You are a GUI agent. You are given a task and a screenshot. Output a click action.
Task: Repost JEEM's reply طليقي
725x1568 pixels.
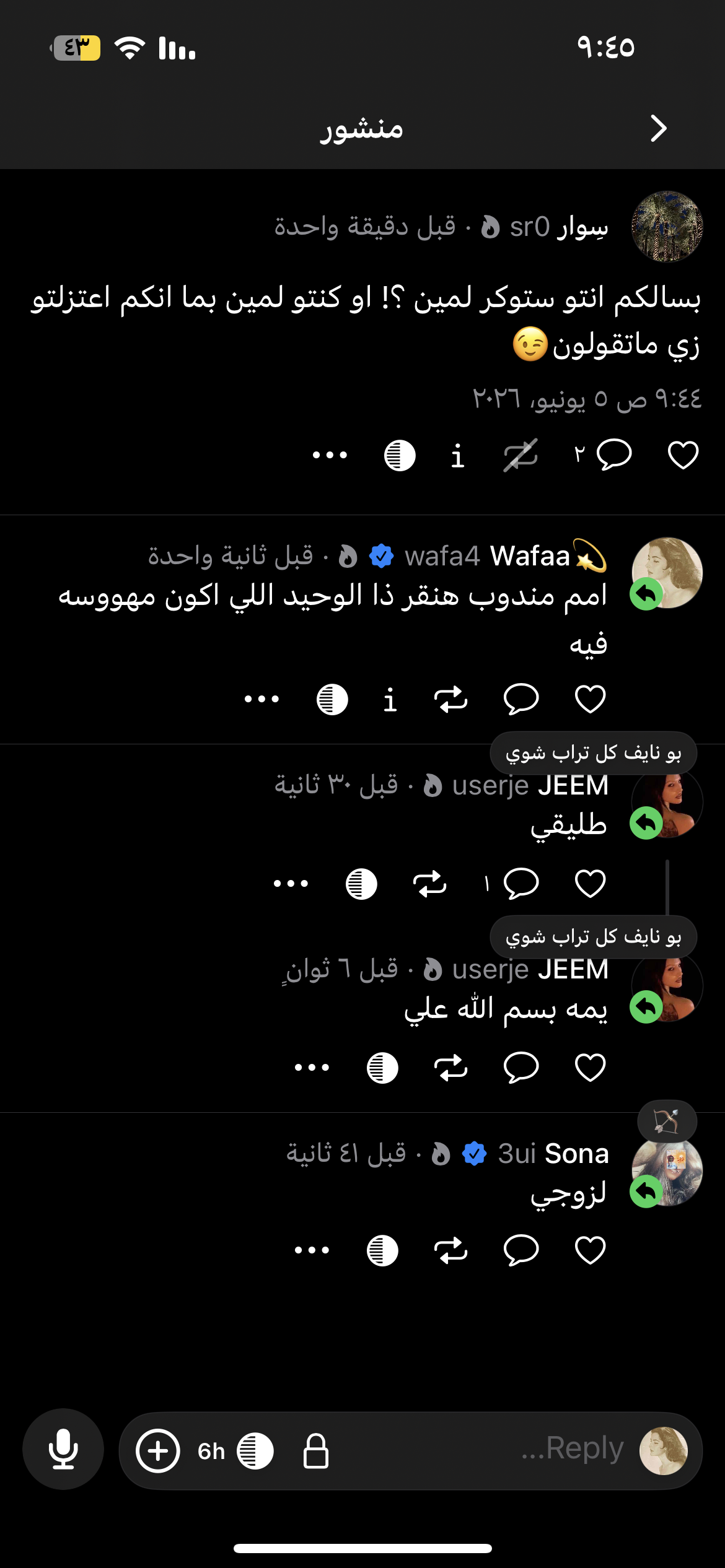429,884
